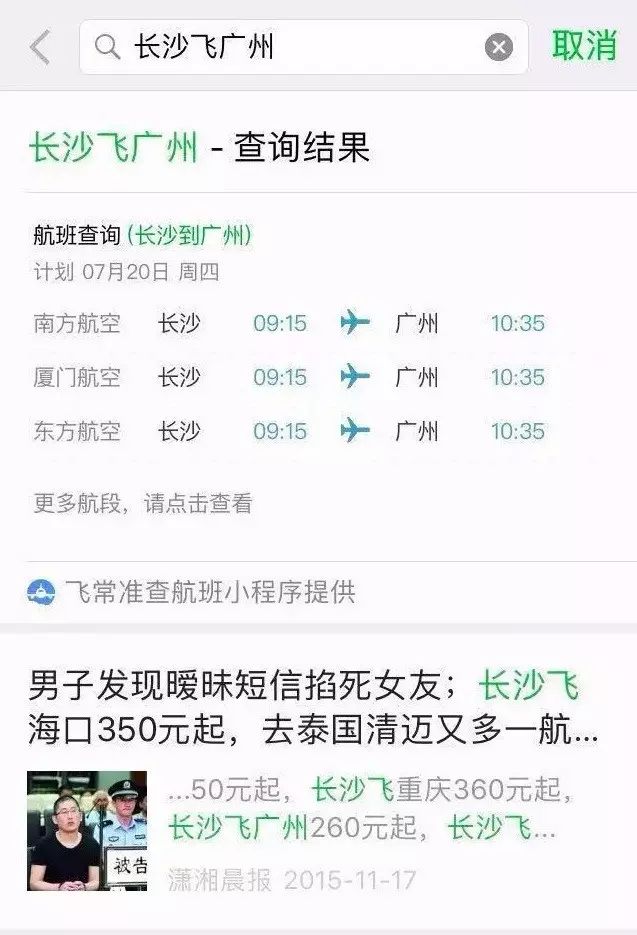This screenshot has height=935, width=637.
Task: Open the 南方航空 flight from 长沙 to 广州
Action: tap(290, 323)
